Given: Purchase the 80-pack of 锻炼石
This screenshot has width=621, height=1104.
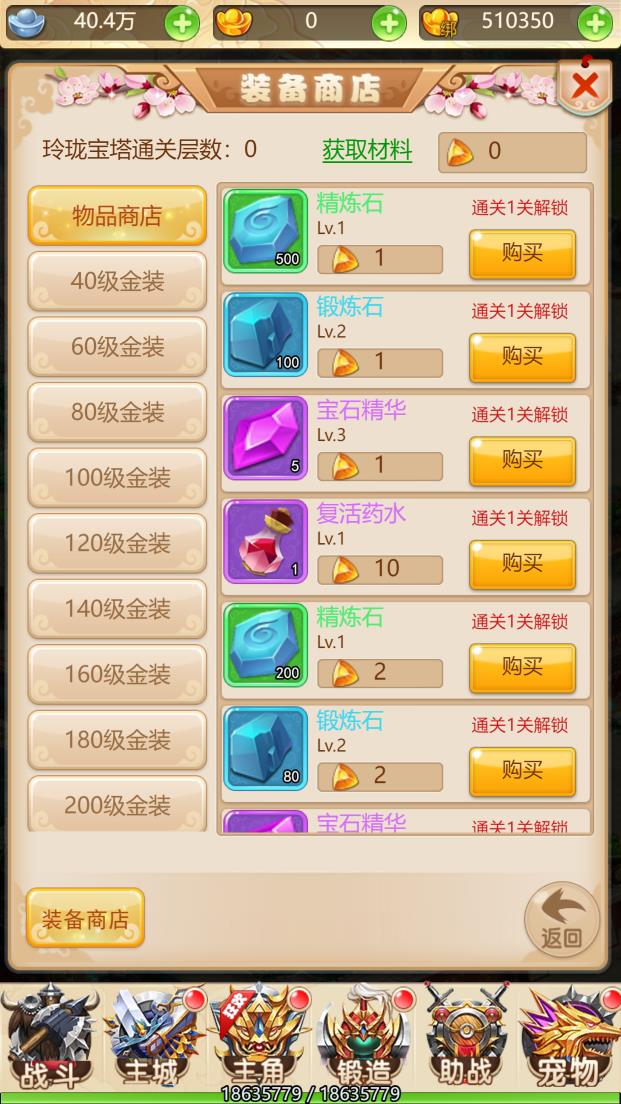Looking at the screenshot, I should pos(522,771).
